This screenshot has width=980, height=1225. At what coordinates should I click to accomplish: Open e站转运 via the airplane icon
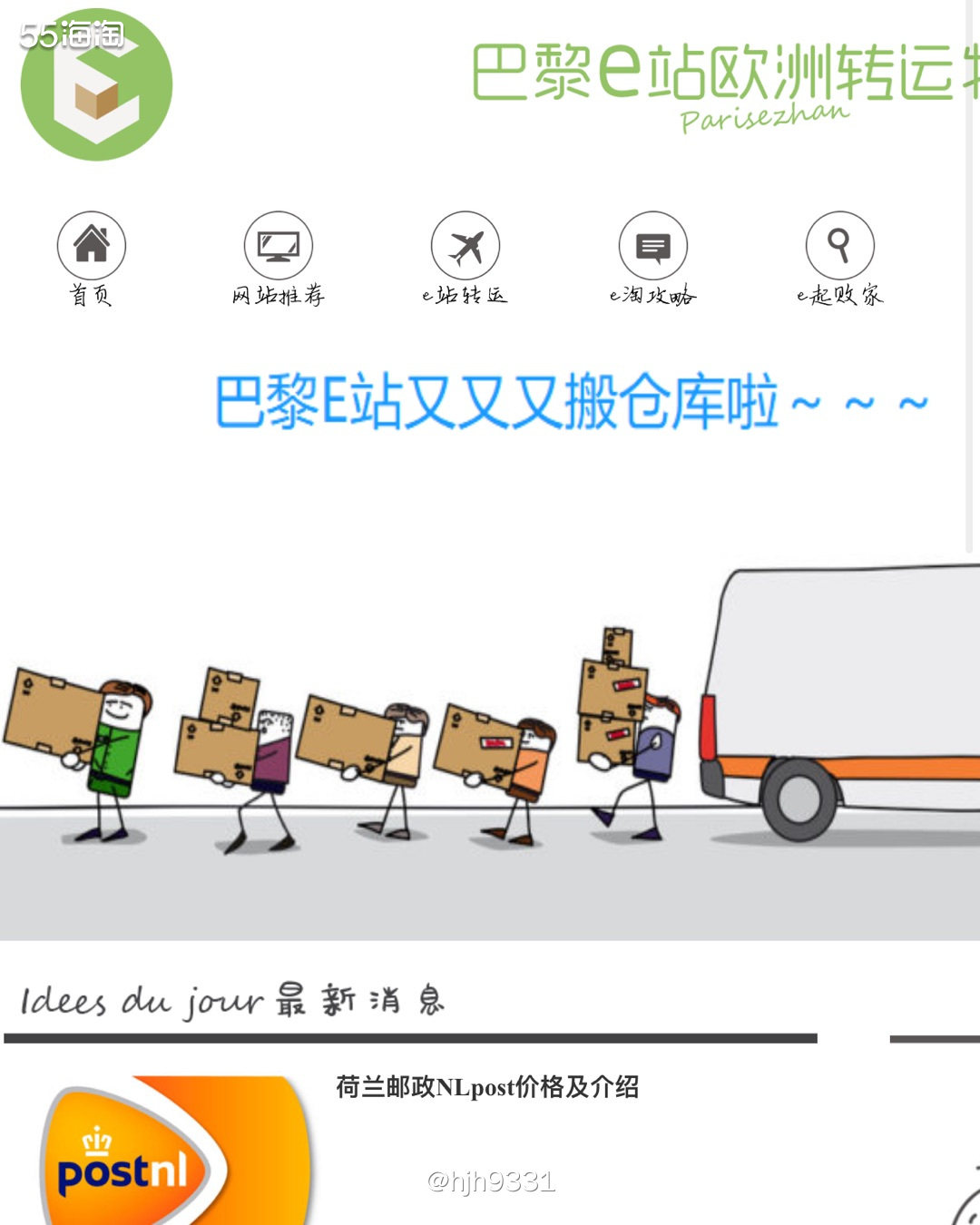coord(465,242)
